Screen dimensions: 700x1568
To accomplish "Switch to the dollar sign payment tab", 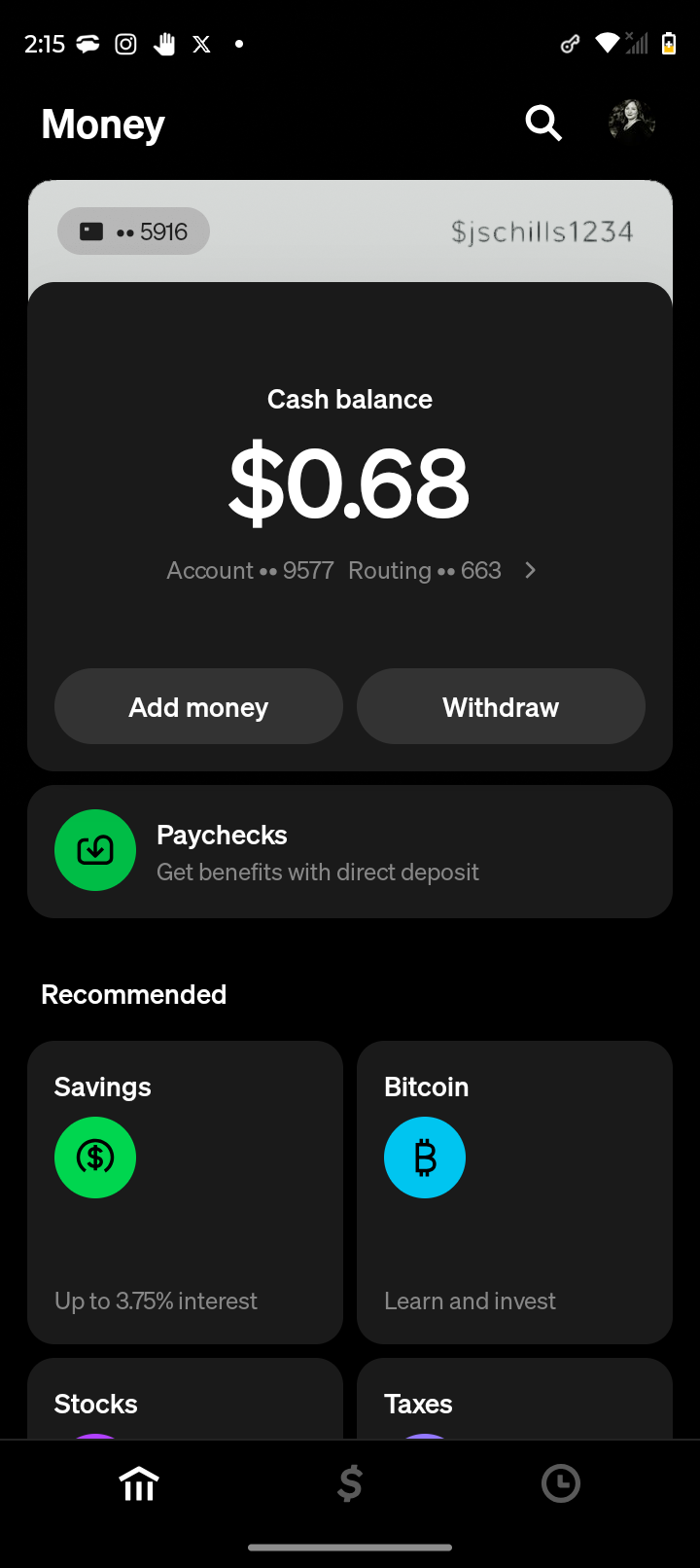I will coord(350,1484).
